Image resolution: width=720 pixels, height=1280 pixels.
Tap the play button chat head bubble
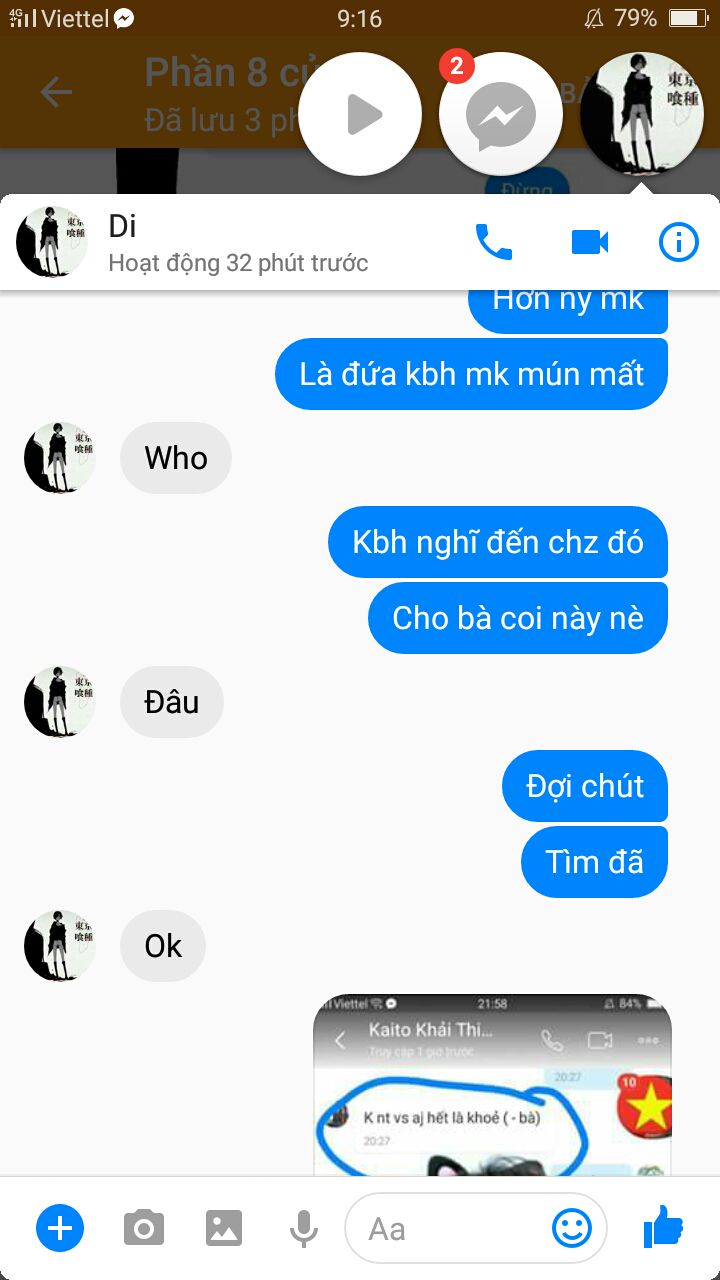coord(360,115)
